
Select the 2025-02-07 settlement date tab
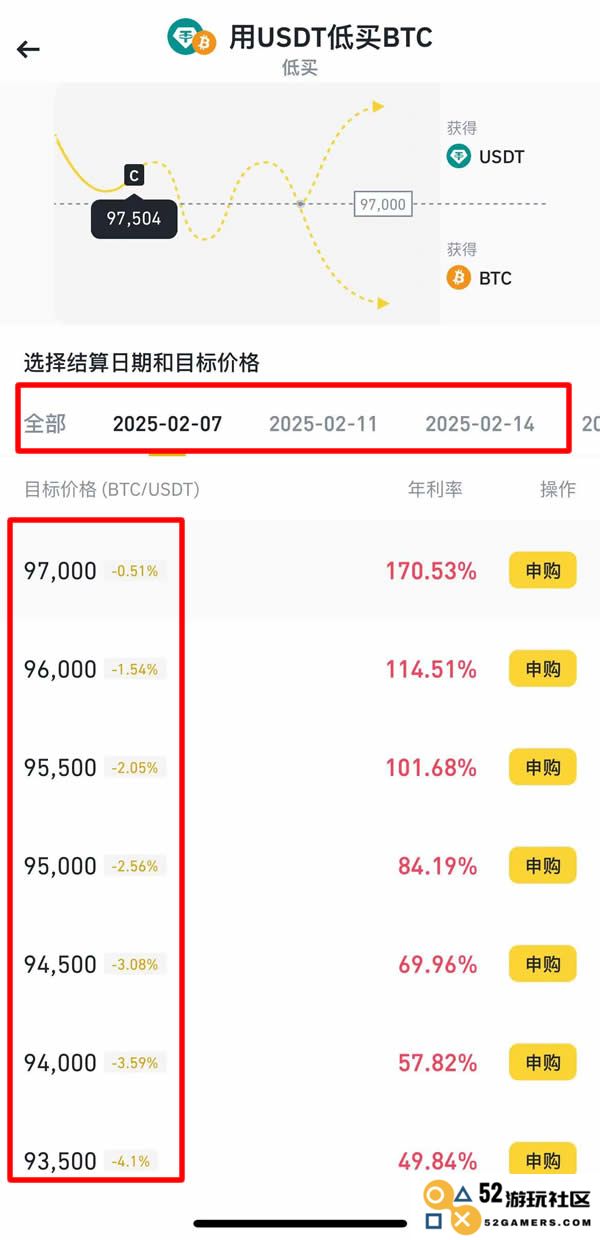(x=167, y=423)
